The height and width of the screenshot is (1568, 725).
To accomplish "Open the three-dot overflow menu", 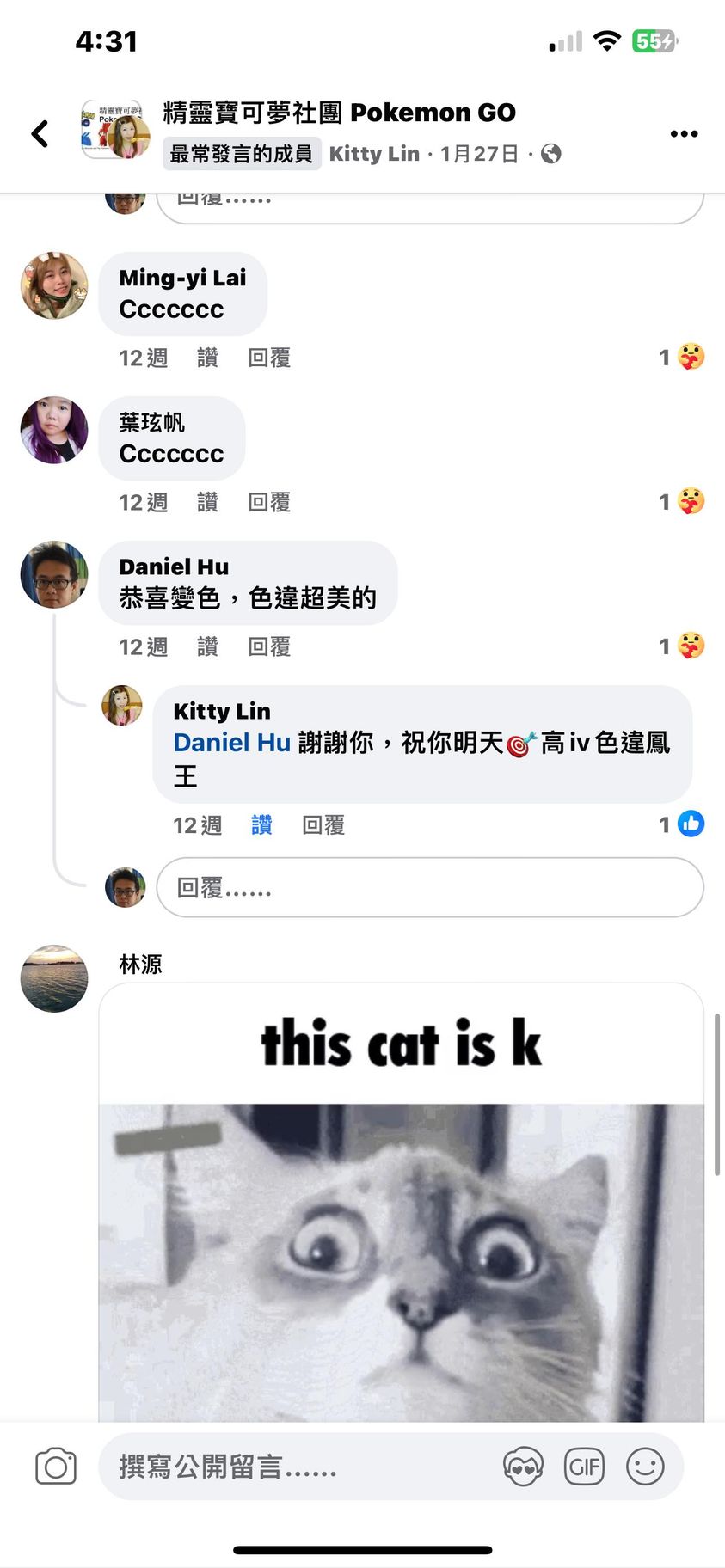I will [x=684, y=134].
